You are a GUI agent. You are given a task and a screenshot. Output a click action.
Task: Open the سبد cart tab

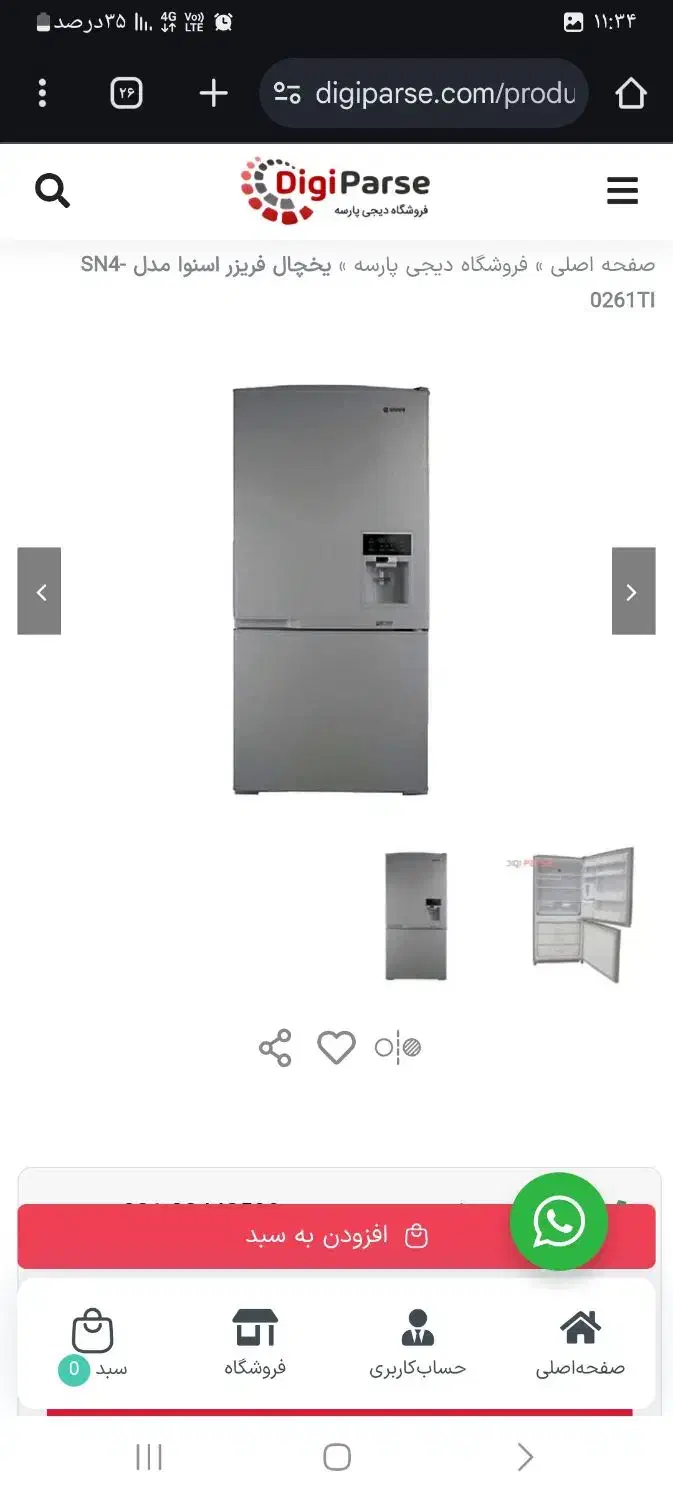(94, 1345)
